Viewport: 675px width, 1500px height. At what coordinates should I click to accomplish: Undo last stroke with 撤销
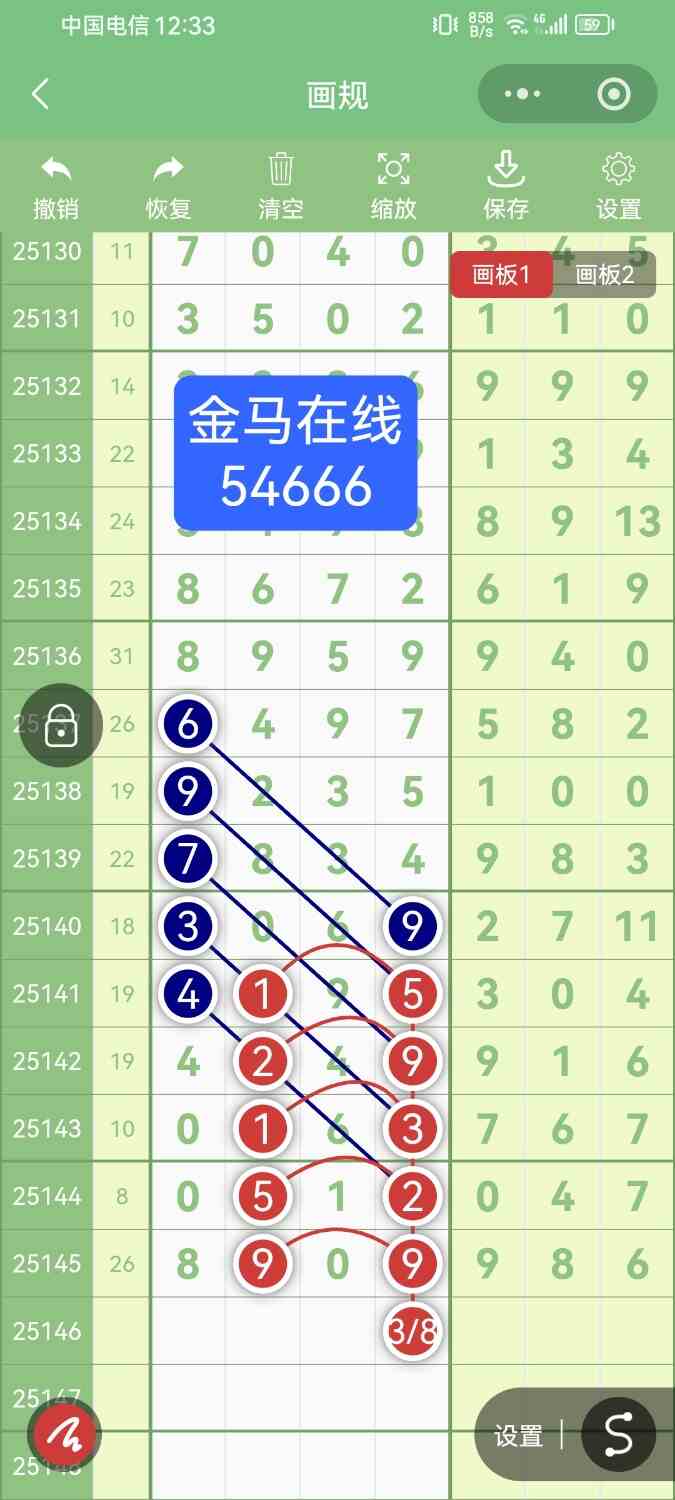56,186
